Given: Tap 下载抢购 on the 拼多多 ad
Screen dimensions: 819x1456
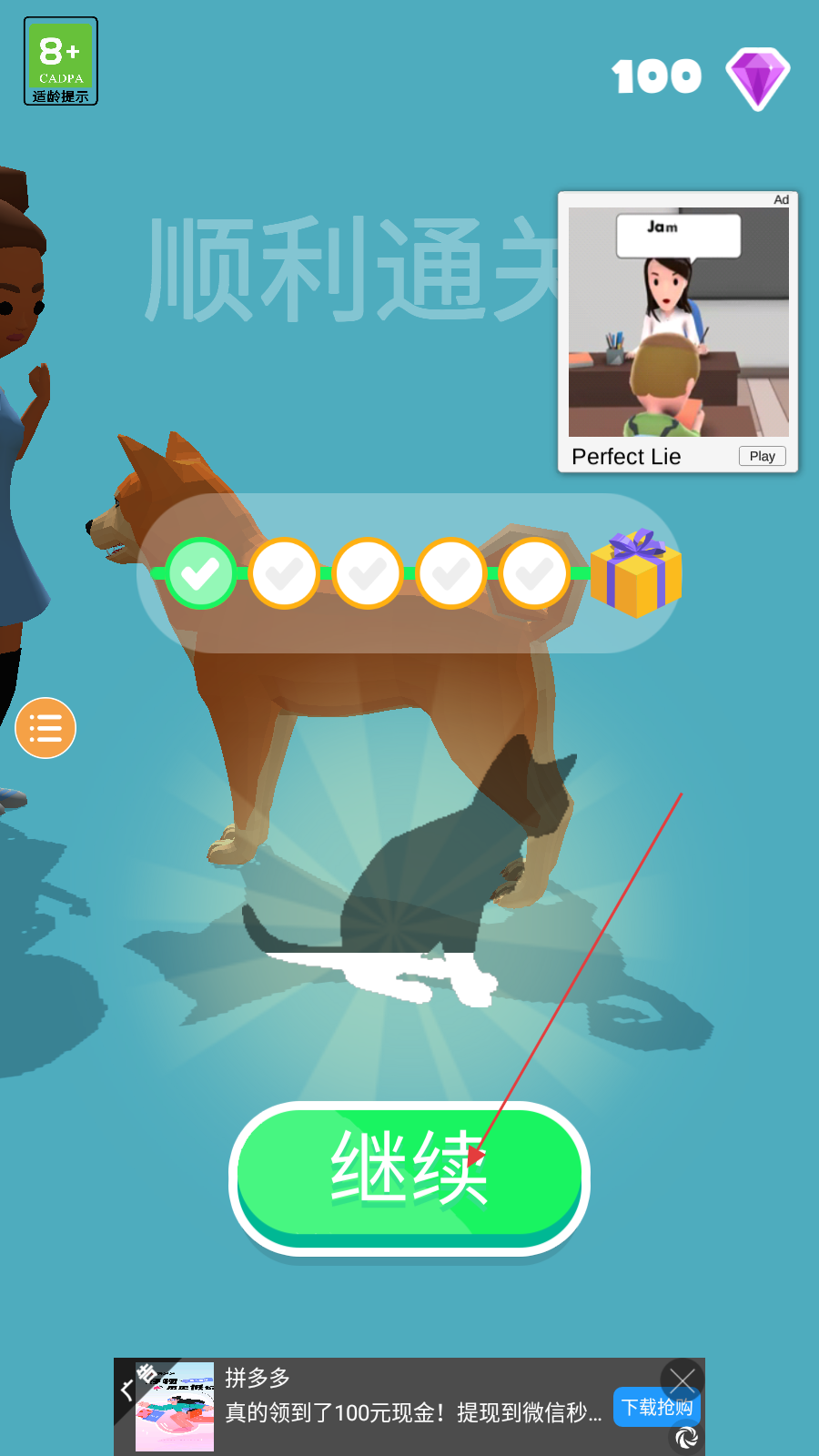Looking at the screenshot, I should pyautogui.click(x=656, y=1407).
